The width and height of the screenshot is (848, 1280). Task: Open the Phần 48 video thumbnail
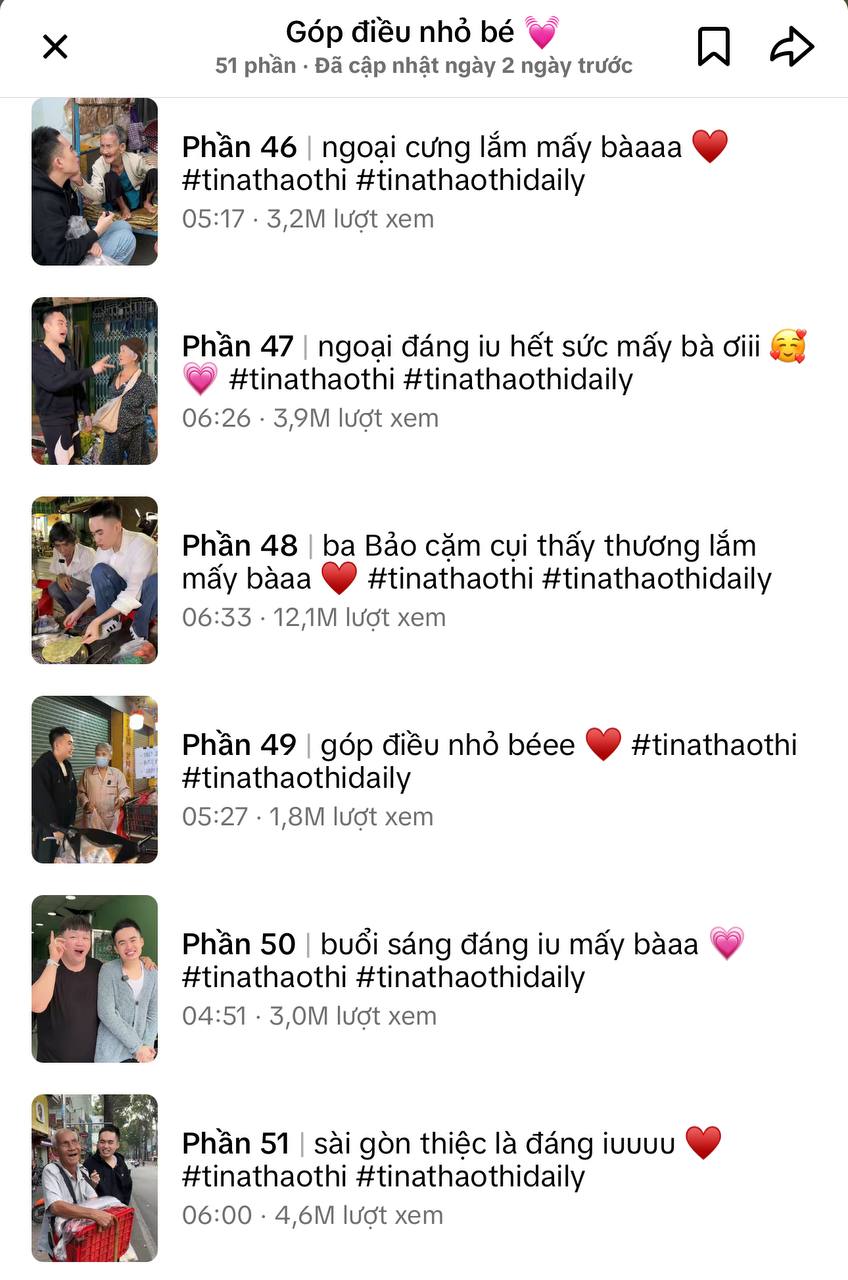pyautogui.click(x=95, y=578)
